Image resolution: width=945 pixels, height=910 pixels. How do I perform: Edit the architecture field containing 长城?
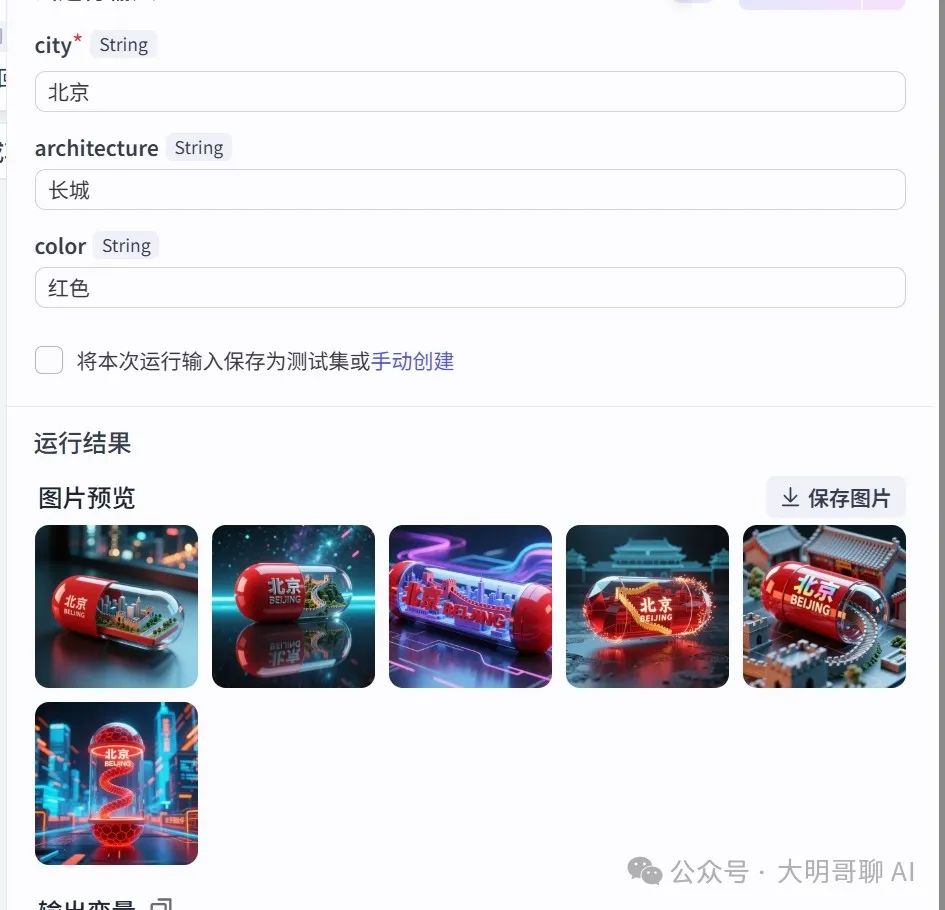(x=470, y=190)
